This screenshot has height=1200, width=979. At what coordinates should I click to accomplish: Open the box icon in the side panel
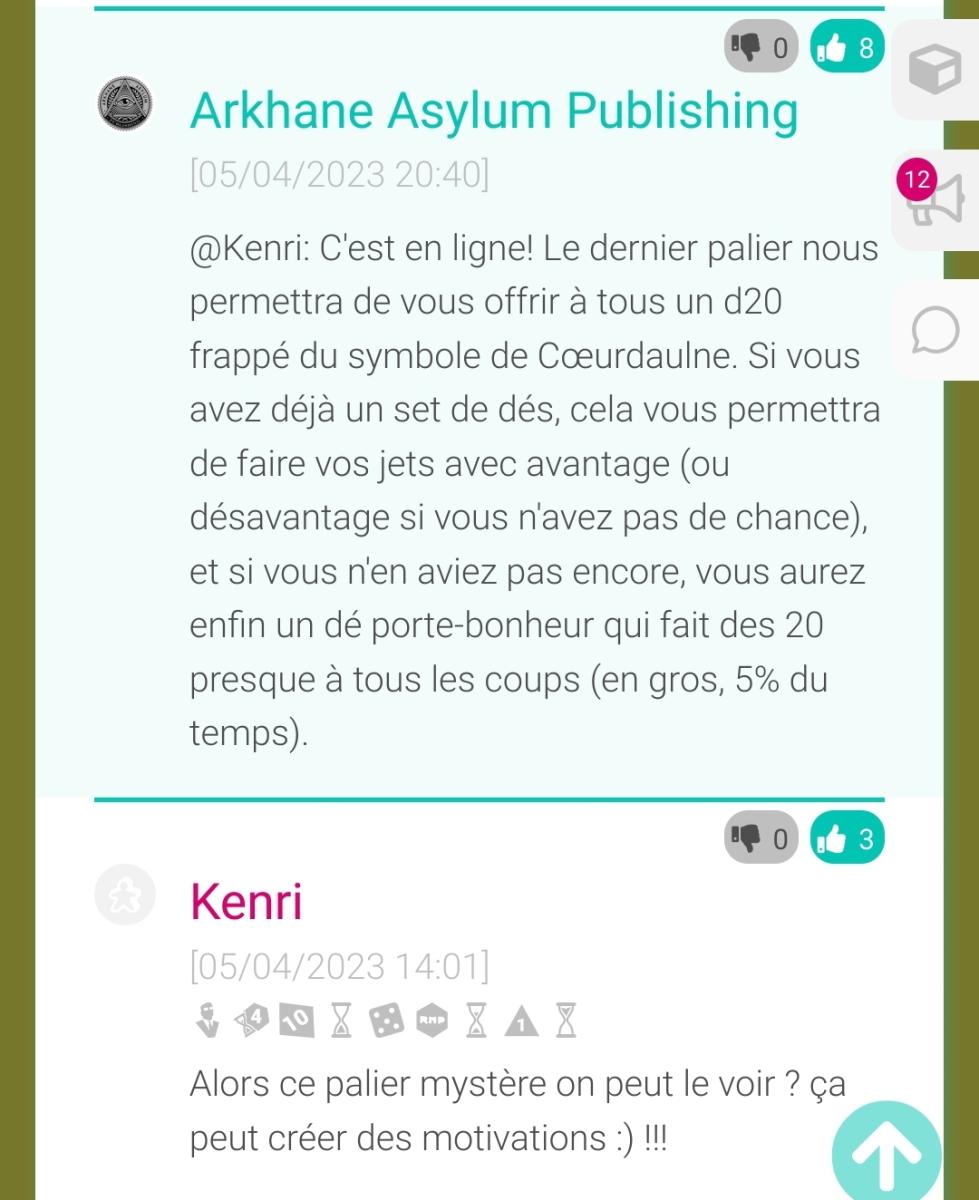pos(935,69)
